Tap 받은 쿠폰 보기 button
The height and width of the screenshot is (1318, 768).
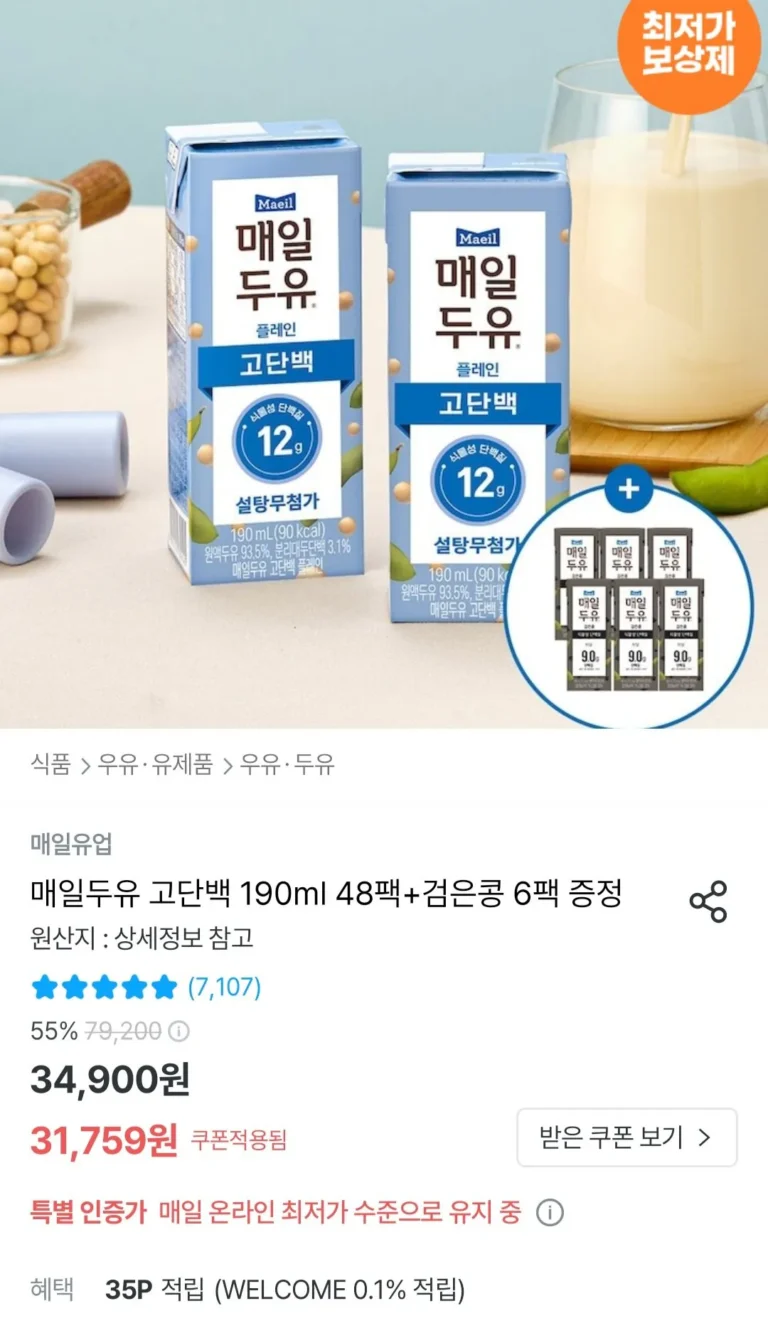pyautogui.click(x=626, y=1137)
